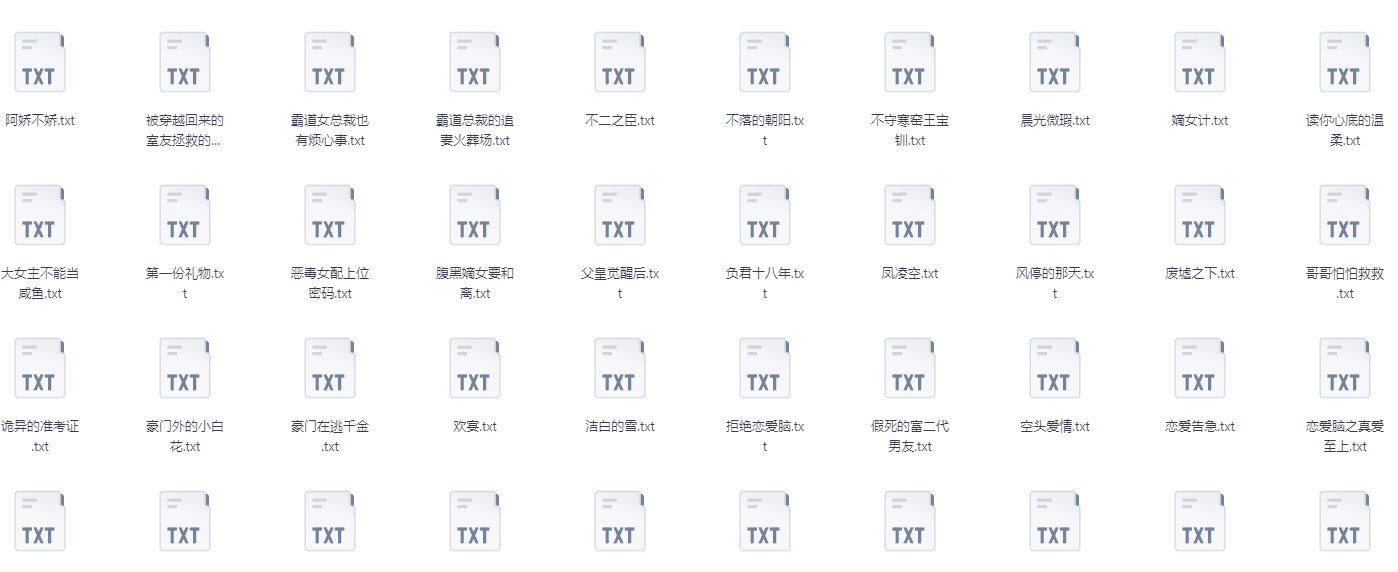Open 不守寒窑王宝钏.txt file
Viewport: 1398px width, 572px height.
pyautogui.click(x=910, y=64)
